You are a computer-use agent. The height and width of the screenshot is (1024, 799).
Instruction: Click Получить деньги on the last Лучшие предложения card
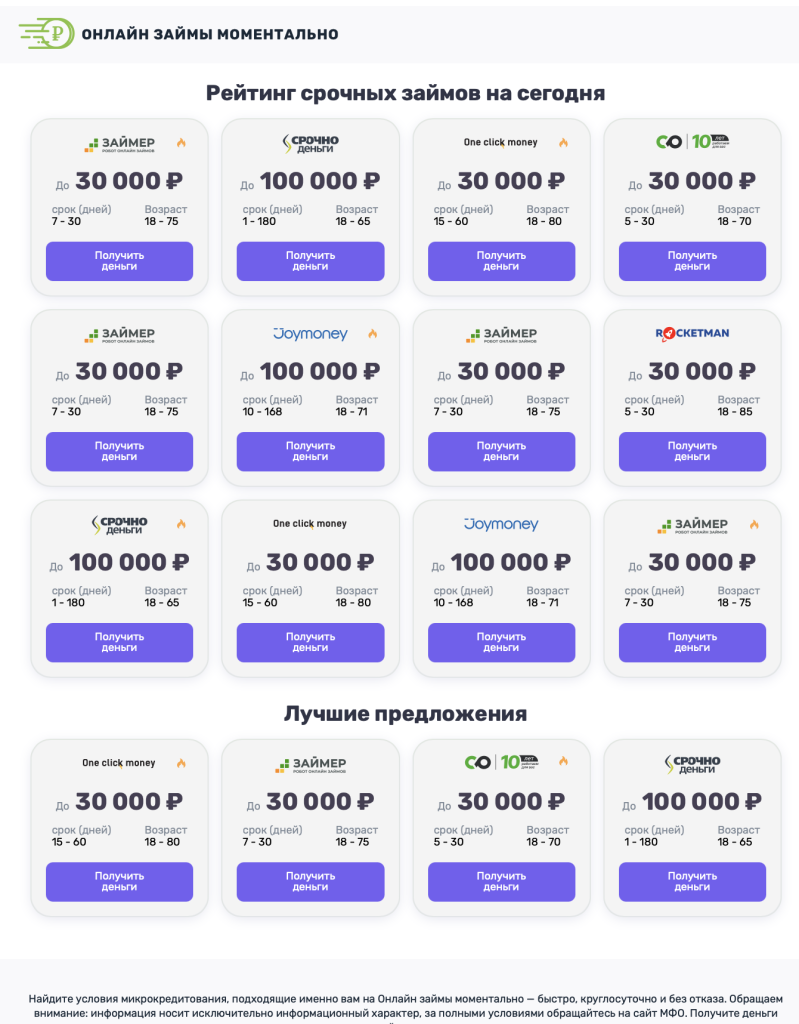[692, 882]
